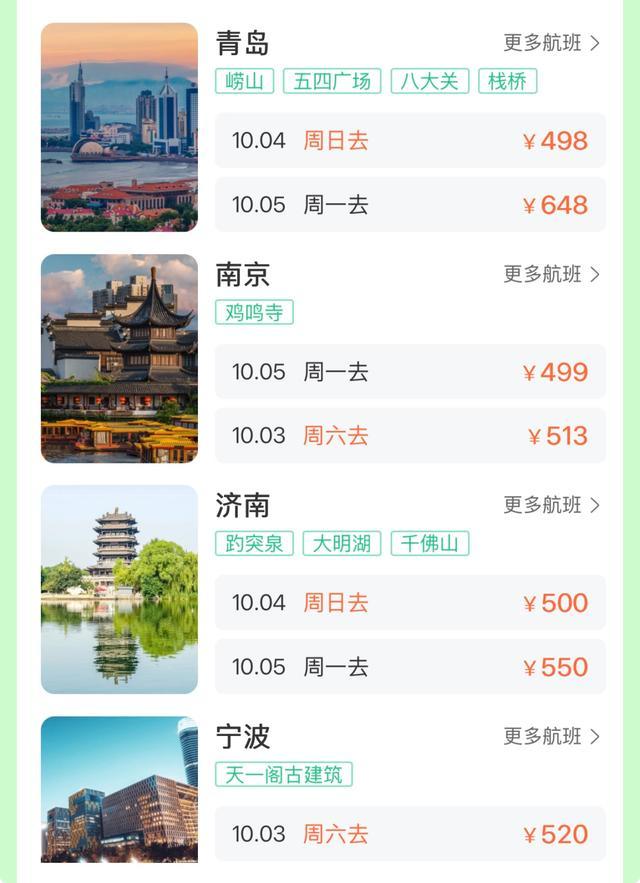Pick 济南 flight on 10.05 for ¥550

click(410, 667)
